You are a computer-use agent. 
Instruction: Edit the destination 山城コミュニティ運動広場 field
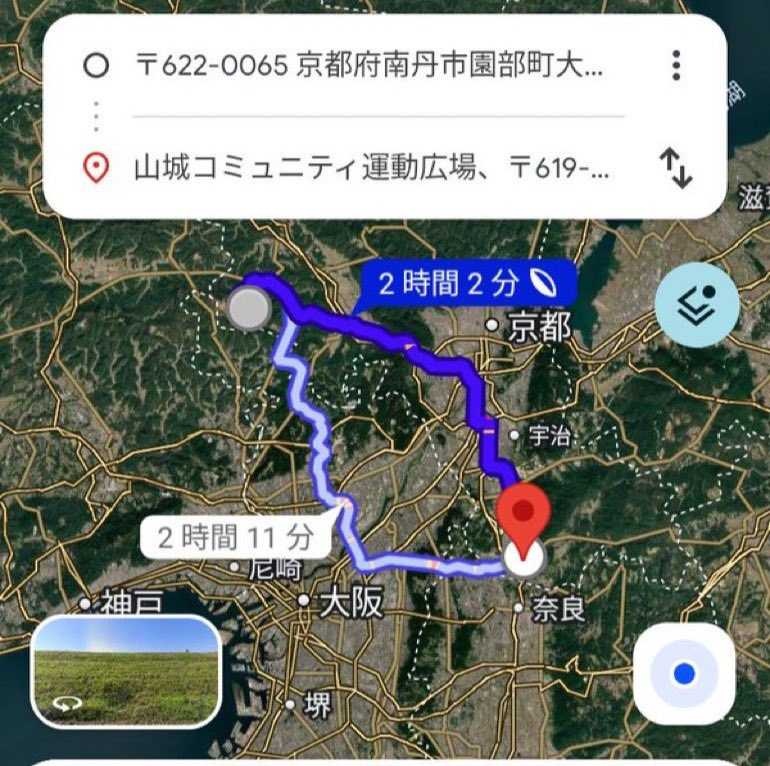[x=370, y=167]
